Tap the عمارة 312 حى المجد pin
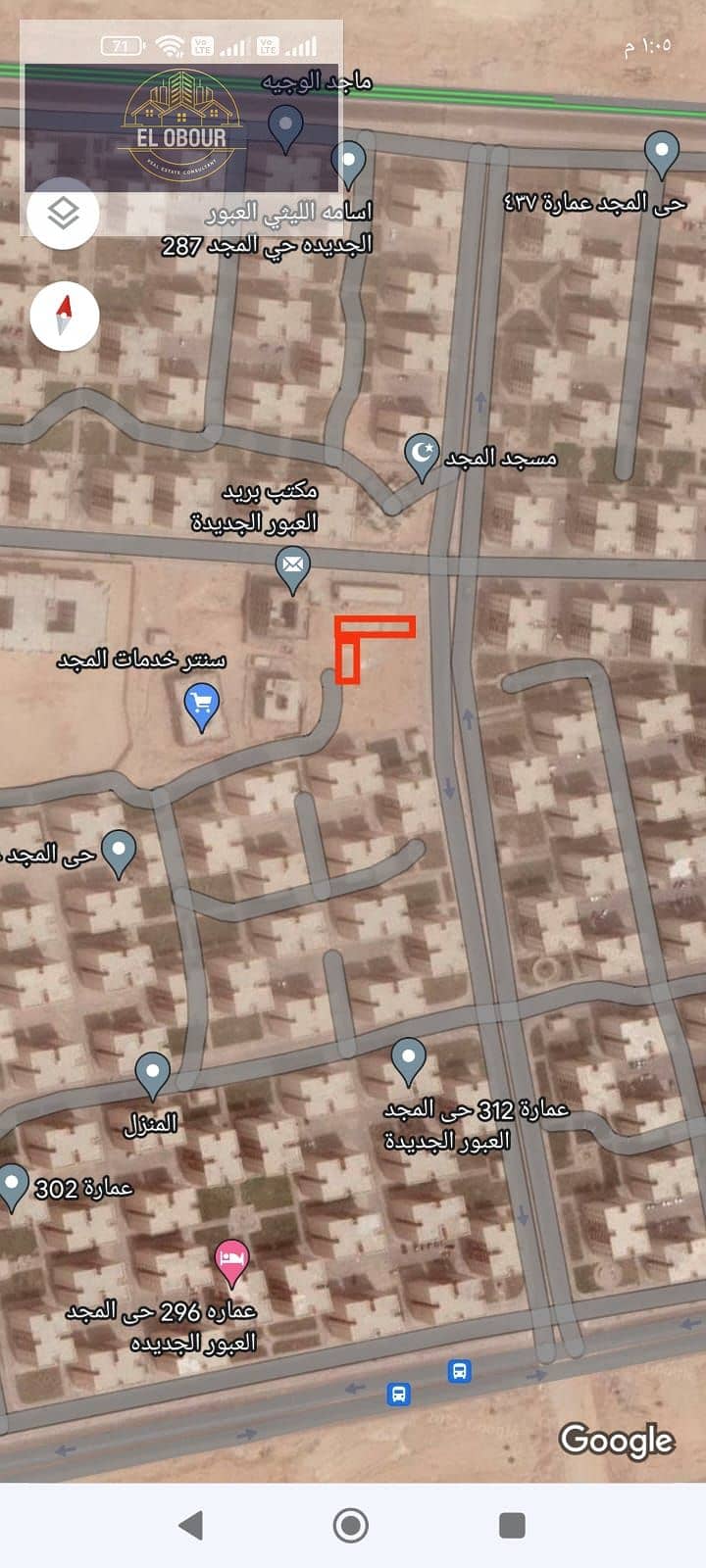The width and height of the screenshot is (706, 1568). (408, 1060)
